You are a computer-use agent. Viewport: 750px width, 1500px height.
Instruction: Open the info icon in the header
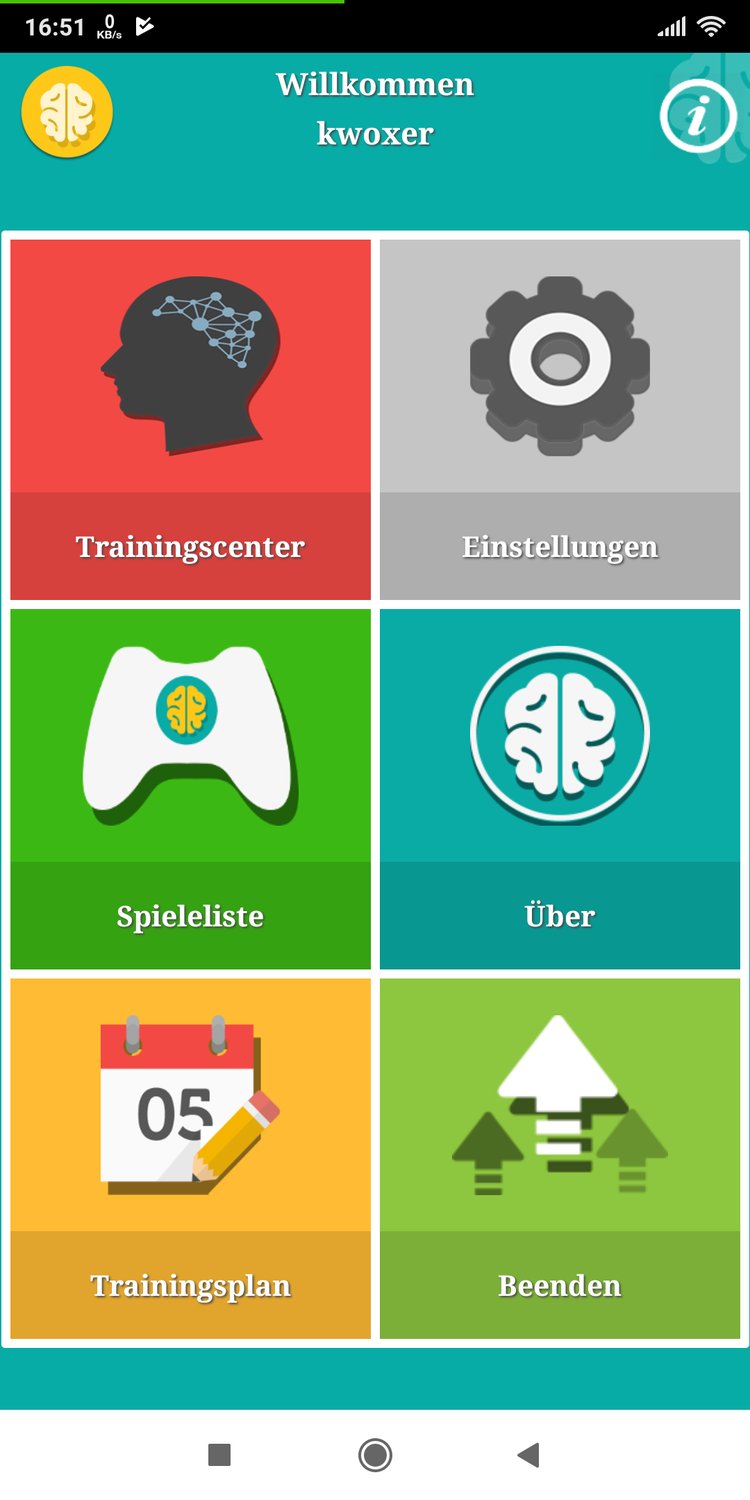tap(697, 117)
